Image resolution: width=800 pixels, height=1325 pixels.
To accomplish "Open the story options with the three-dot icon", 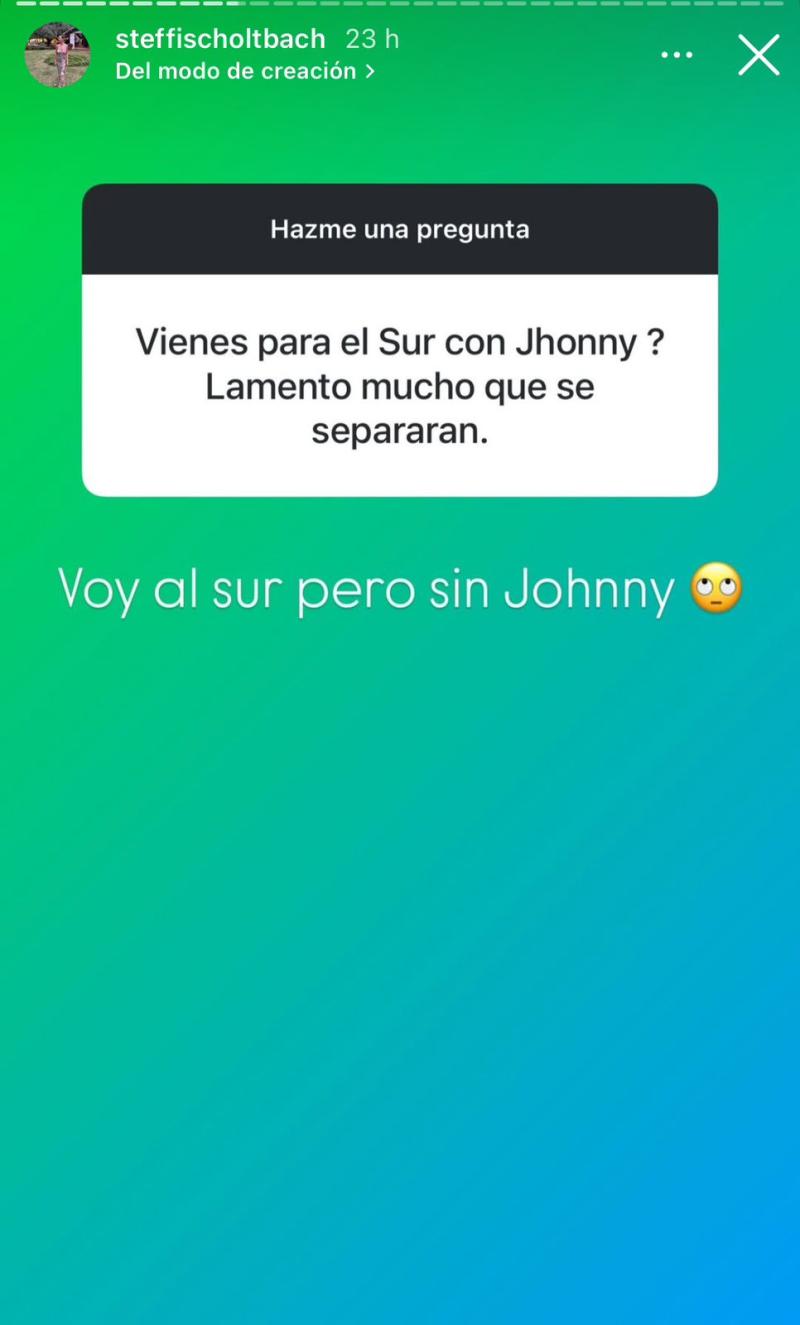I will point(677,55).
